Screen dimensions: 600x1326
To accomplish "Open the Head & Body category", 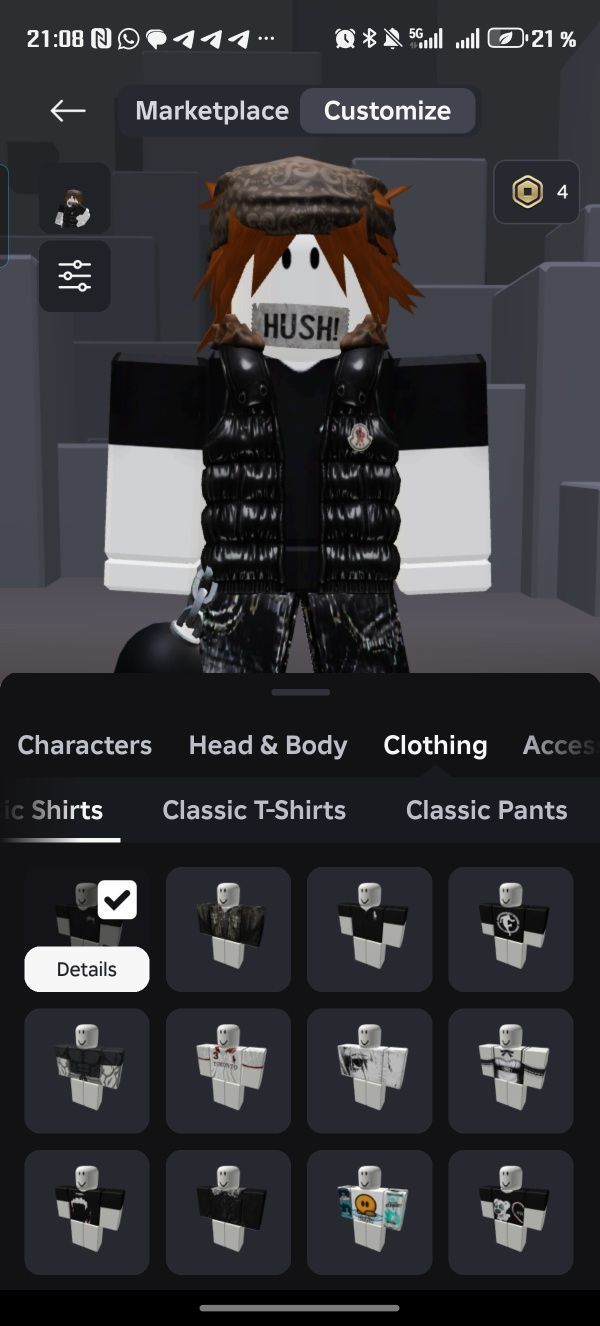I will 268,745.
